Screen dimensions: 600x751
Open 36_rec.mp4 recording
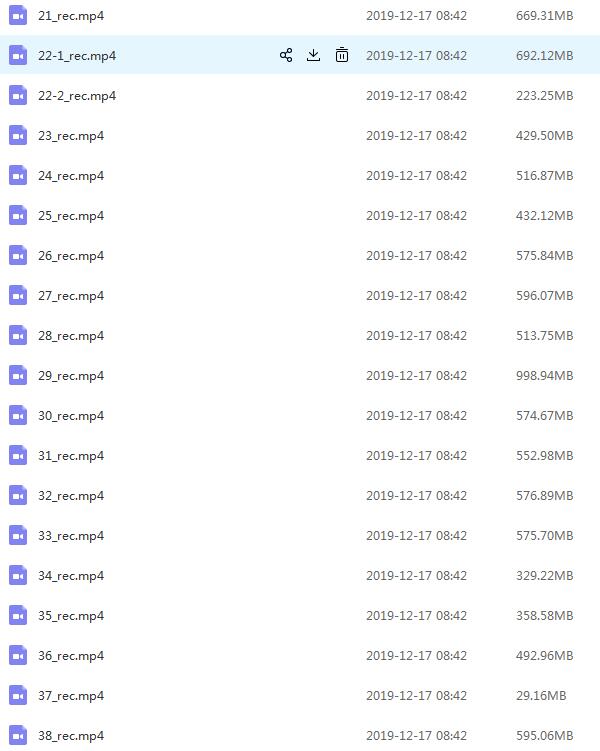tap(70, 656)
